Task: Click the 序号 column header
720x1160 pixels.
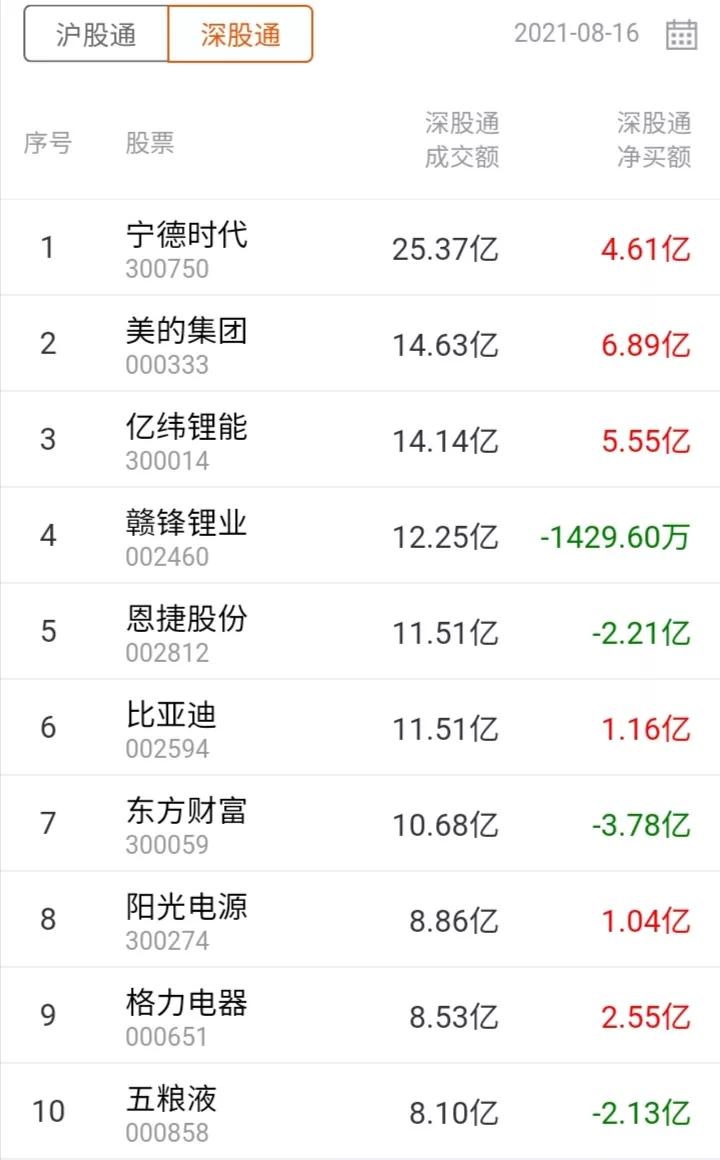Action: (x=47, y=143)
